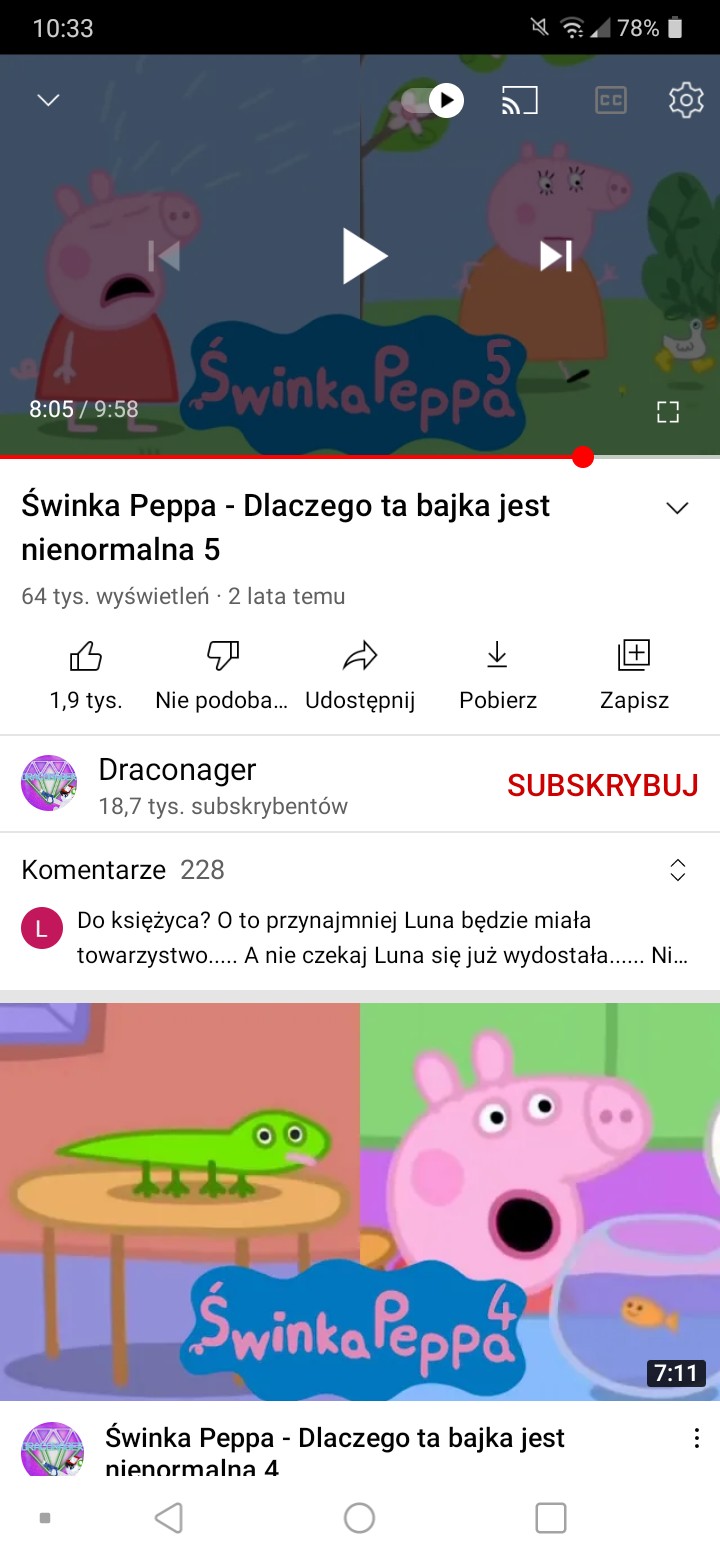Screen dimensions: 720x1560
Task: Go to the previous video
Action: coord(164,256)
